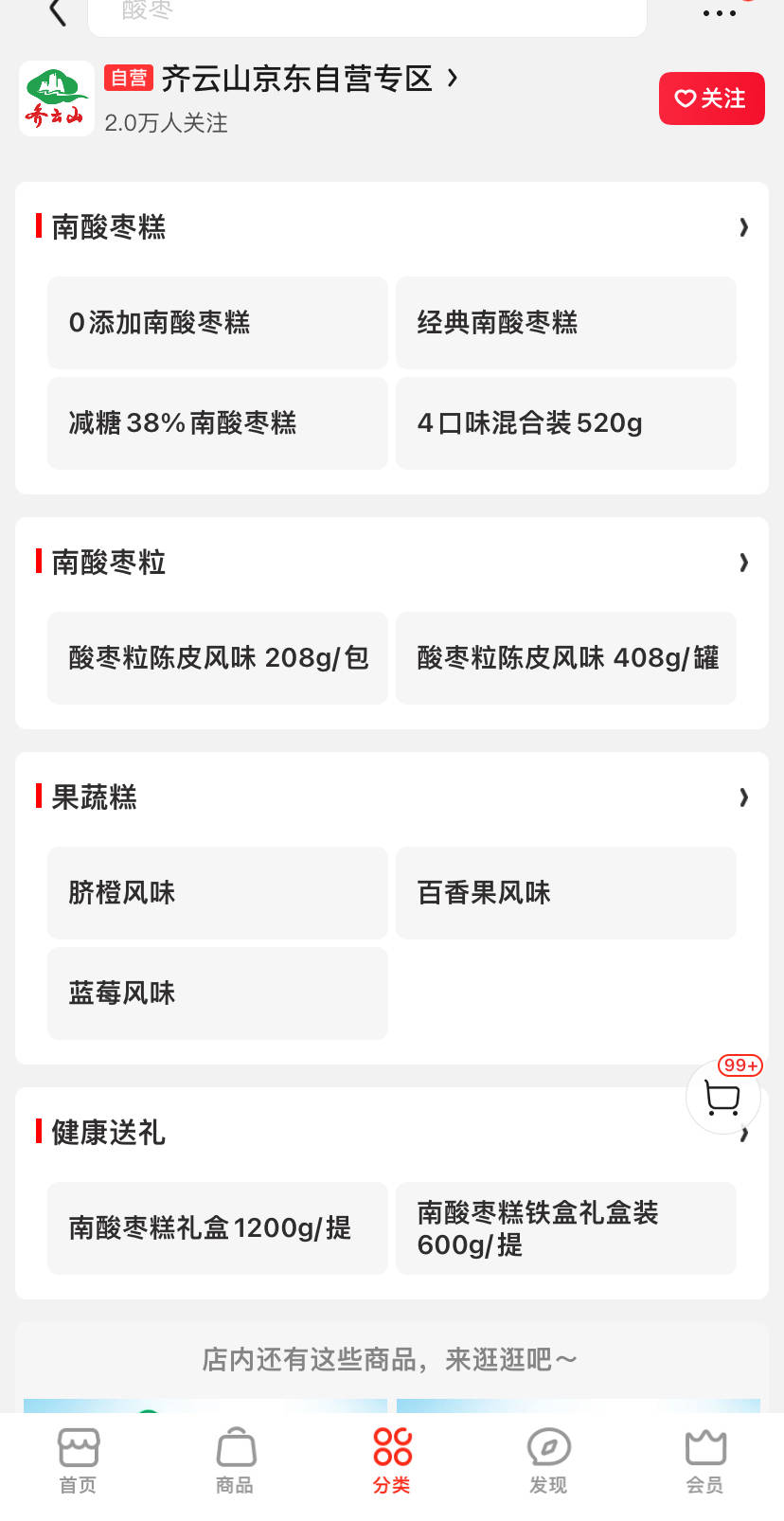Open 蓝莓风味 flavor
784x1521 pixels.
pyautogui.click(x=218, y=993)
